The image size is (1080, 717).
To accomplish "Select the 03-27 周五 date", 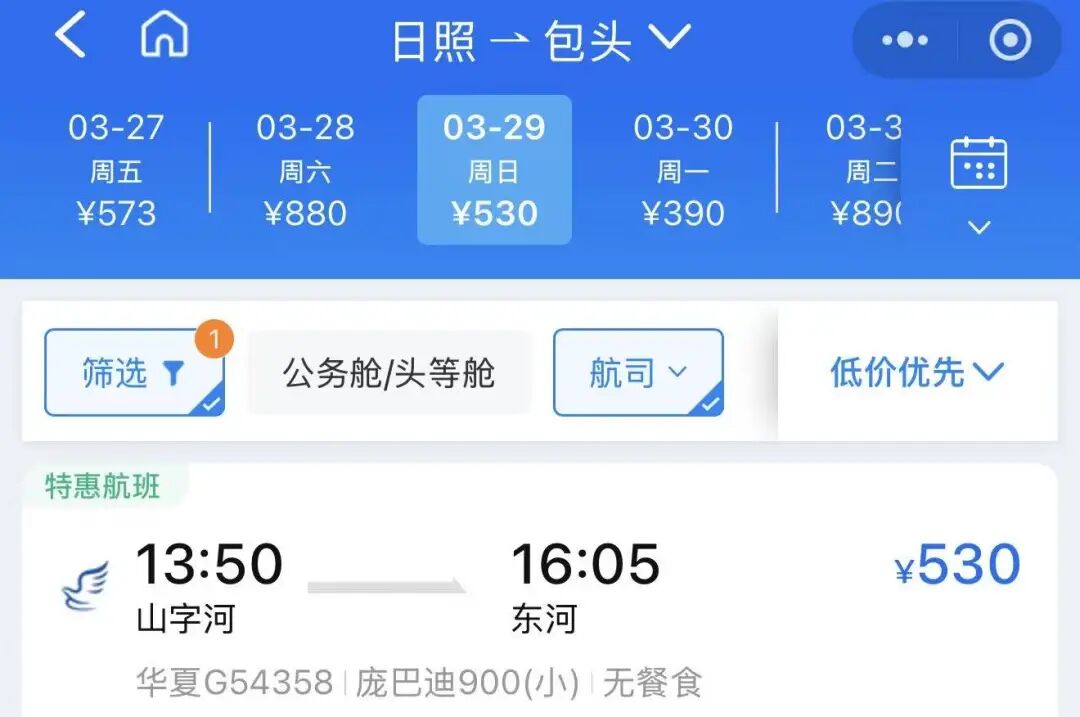I will click(x=116, y=170).
